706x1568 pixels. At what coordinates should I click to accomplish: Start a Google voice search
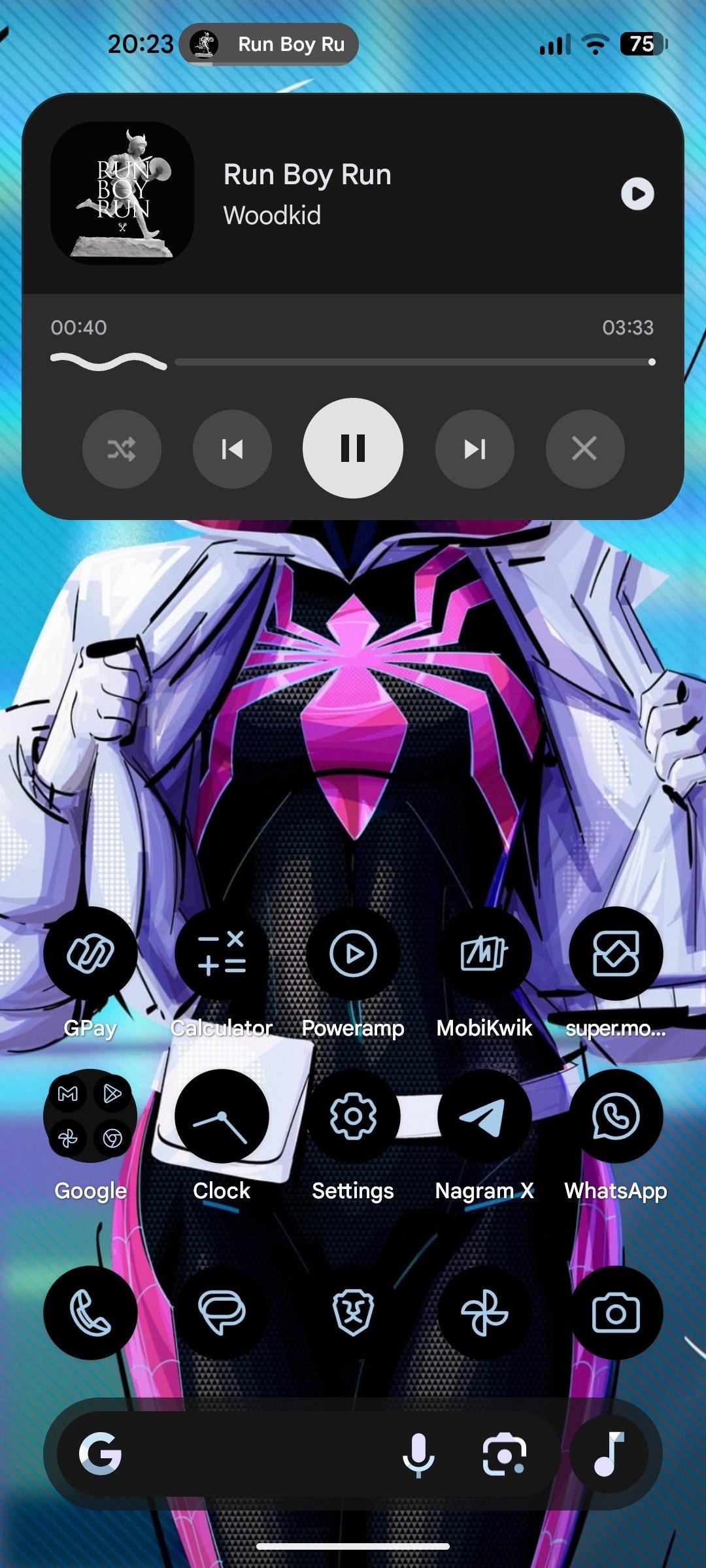(x=418, y=1455)
